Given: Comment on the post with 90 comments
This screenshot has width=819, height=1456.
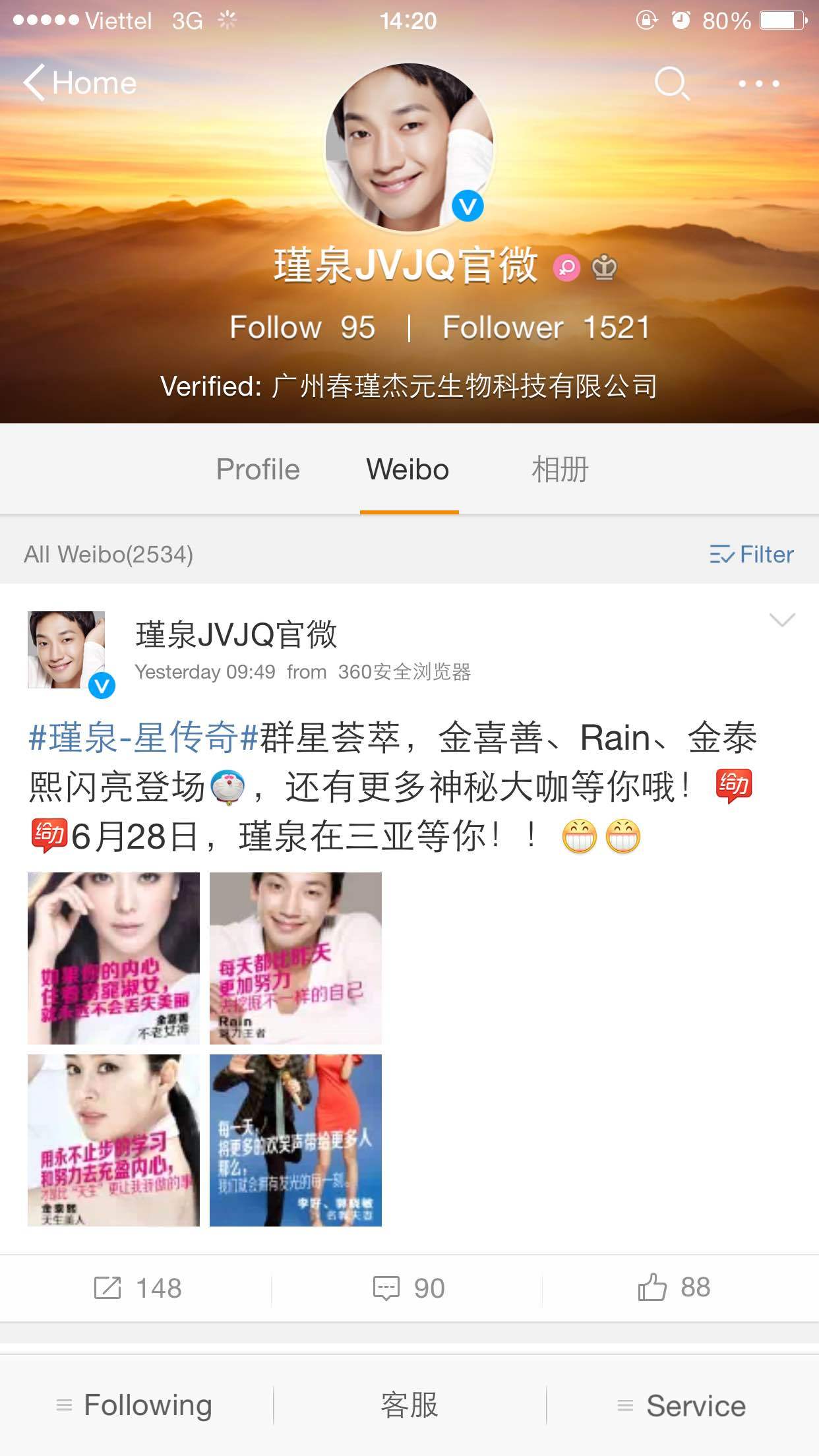Looking at the screenshot, I should click(409, 1288).
